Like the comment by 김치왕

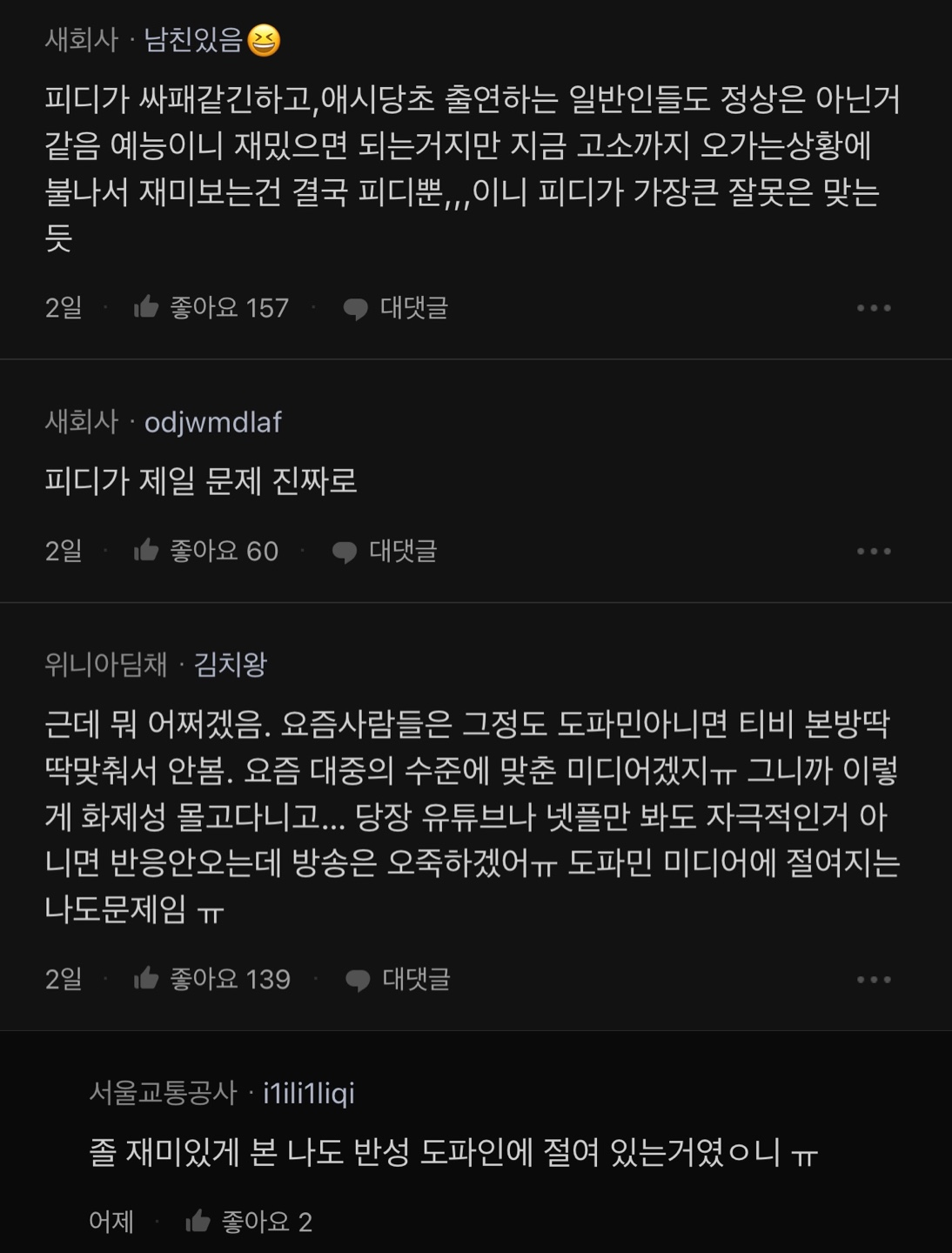148,979
